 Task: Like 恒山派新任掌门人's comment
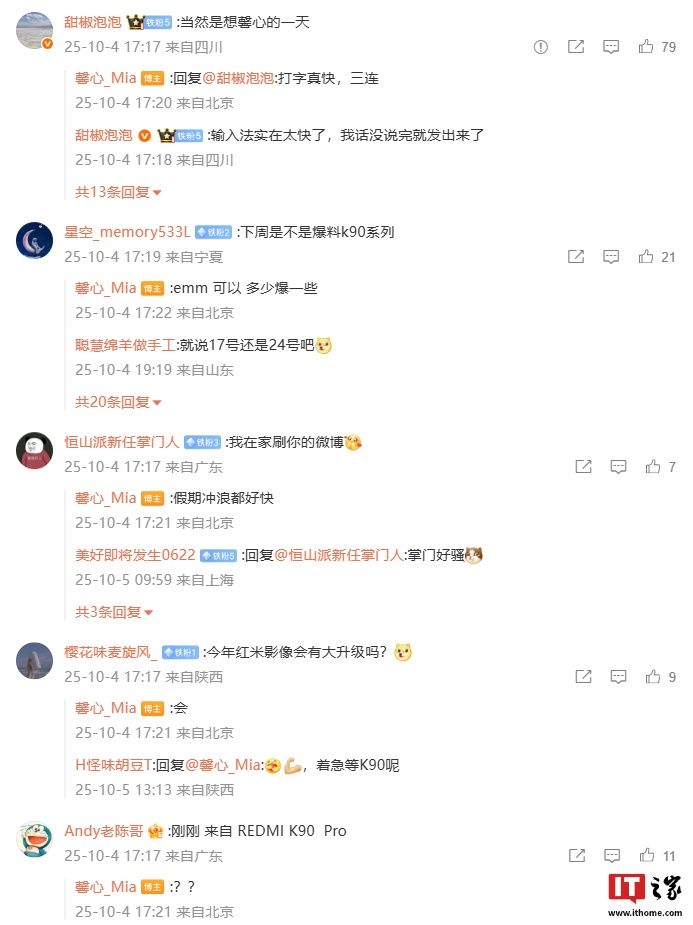(x=653, y=467)
